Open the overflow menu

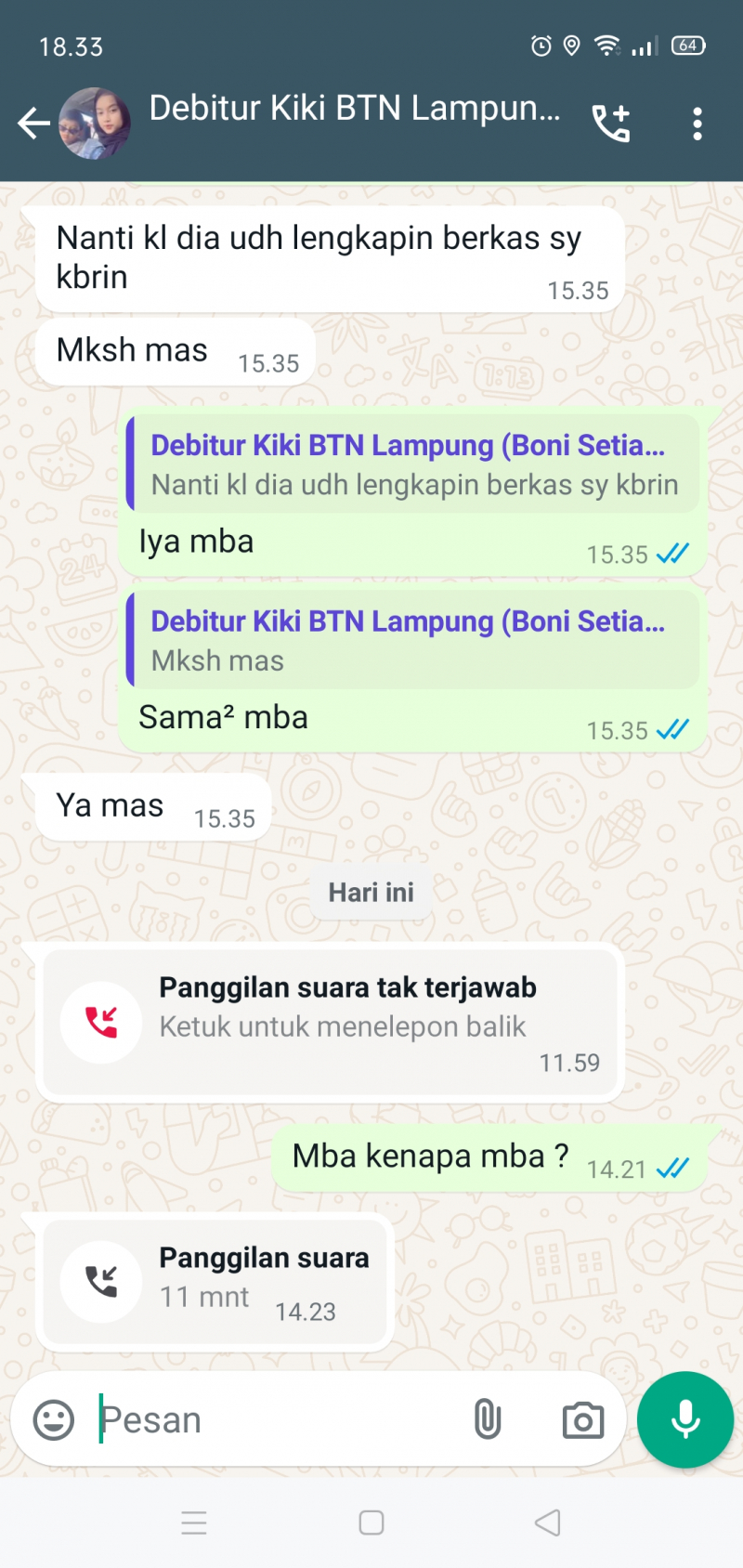(x=697, y=124)
